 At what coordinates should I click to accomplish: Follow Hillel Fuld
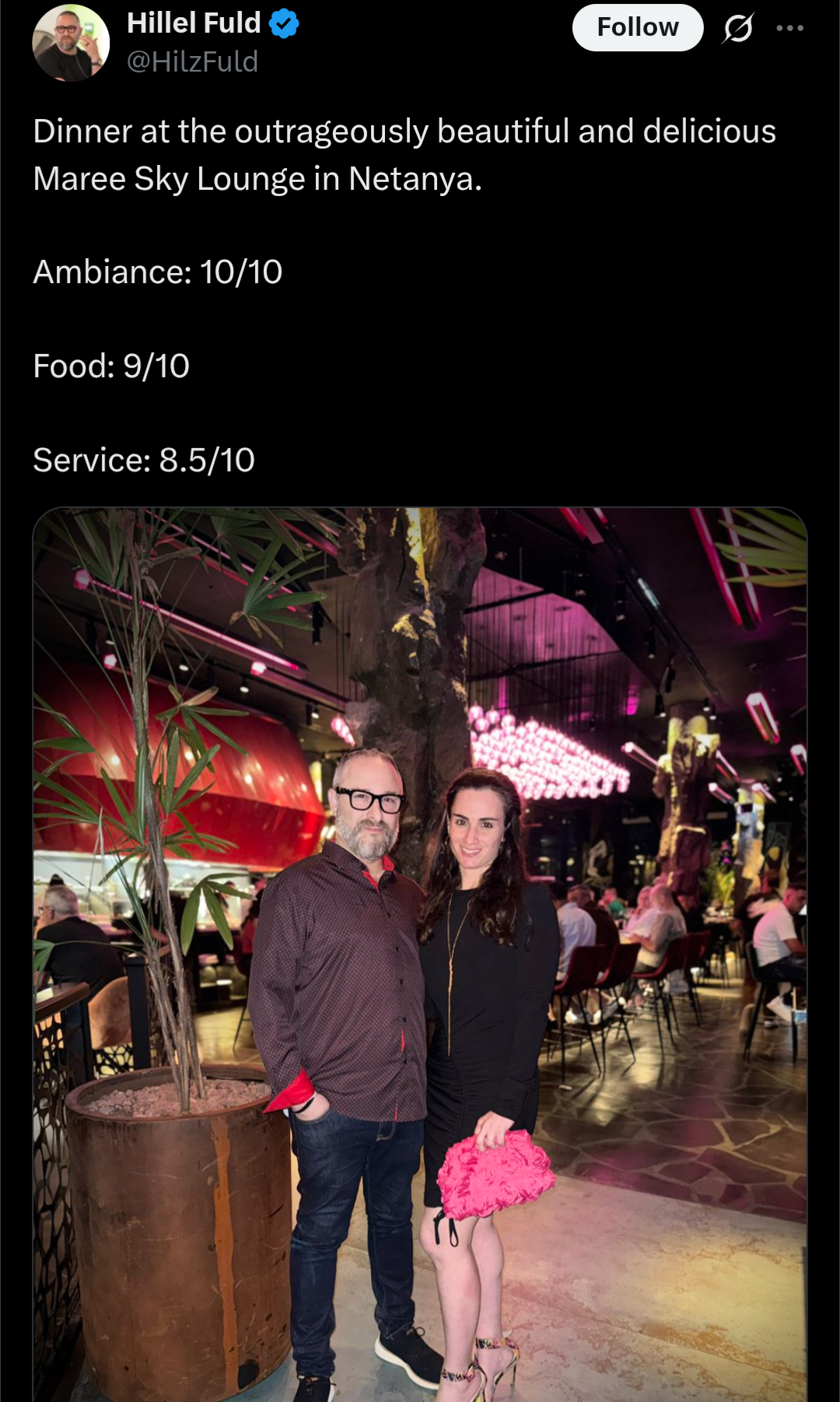(x=638, y=27)
